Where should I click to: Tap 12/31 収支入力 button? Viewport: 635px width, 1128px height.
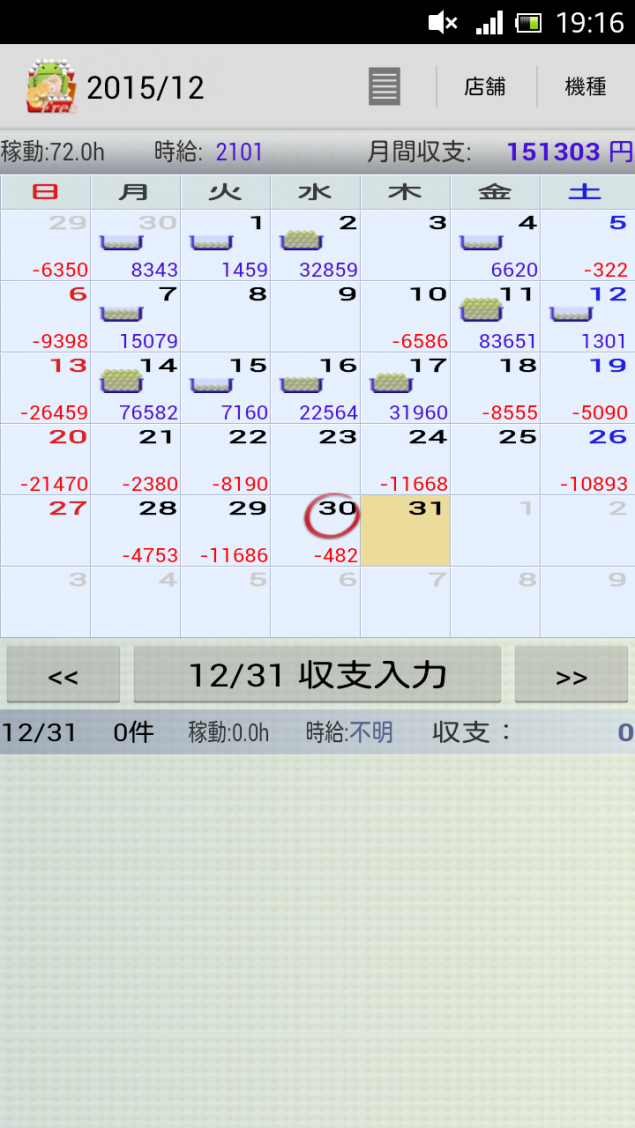tap(317, 675)
